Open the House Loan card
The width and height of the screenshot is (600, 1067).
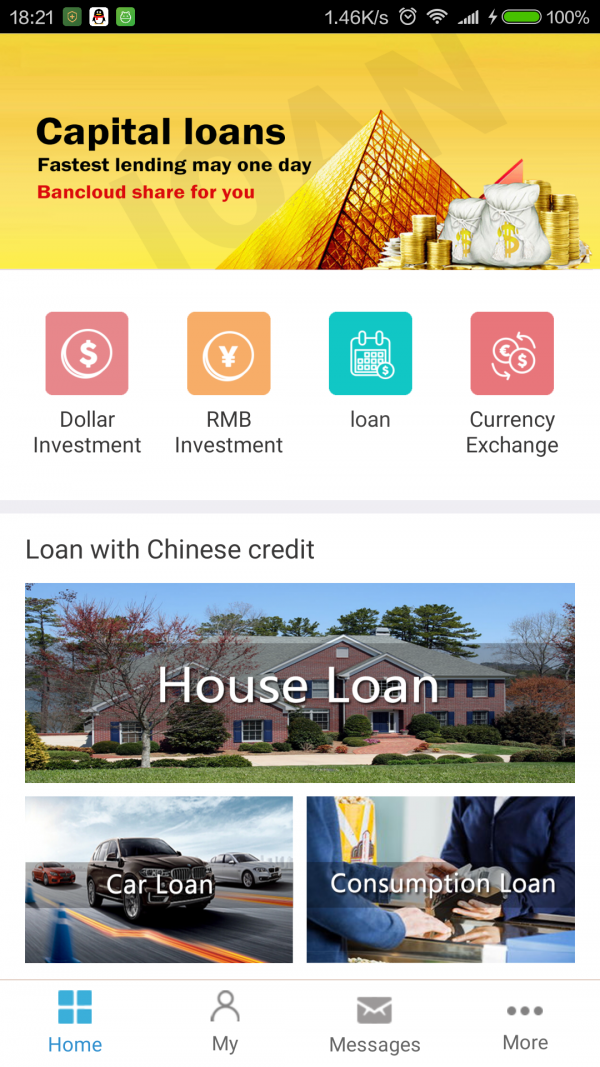(x=300, y=683)
